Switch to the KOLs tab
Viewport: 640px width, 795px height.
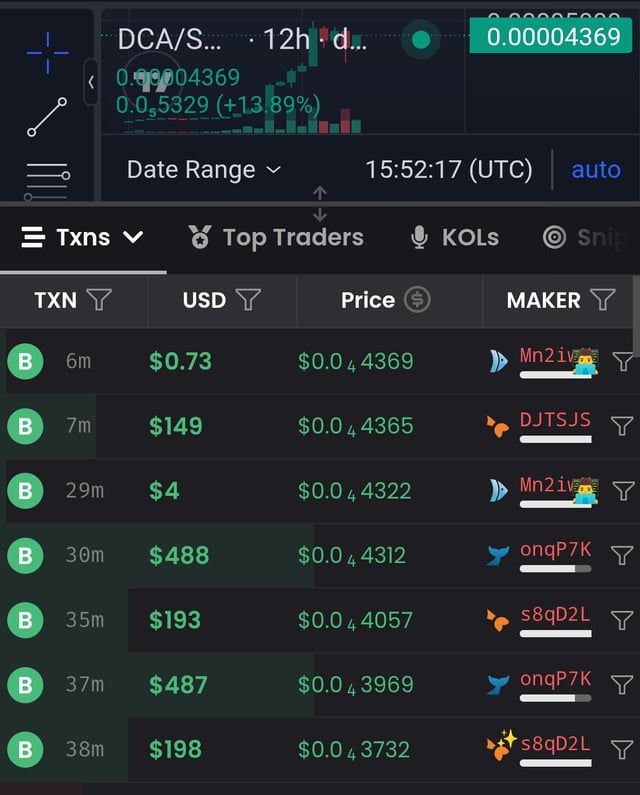click(455, 237)
